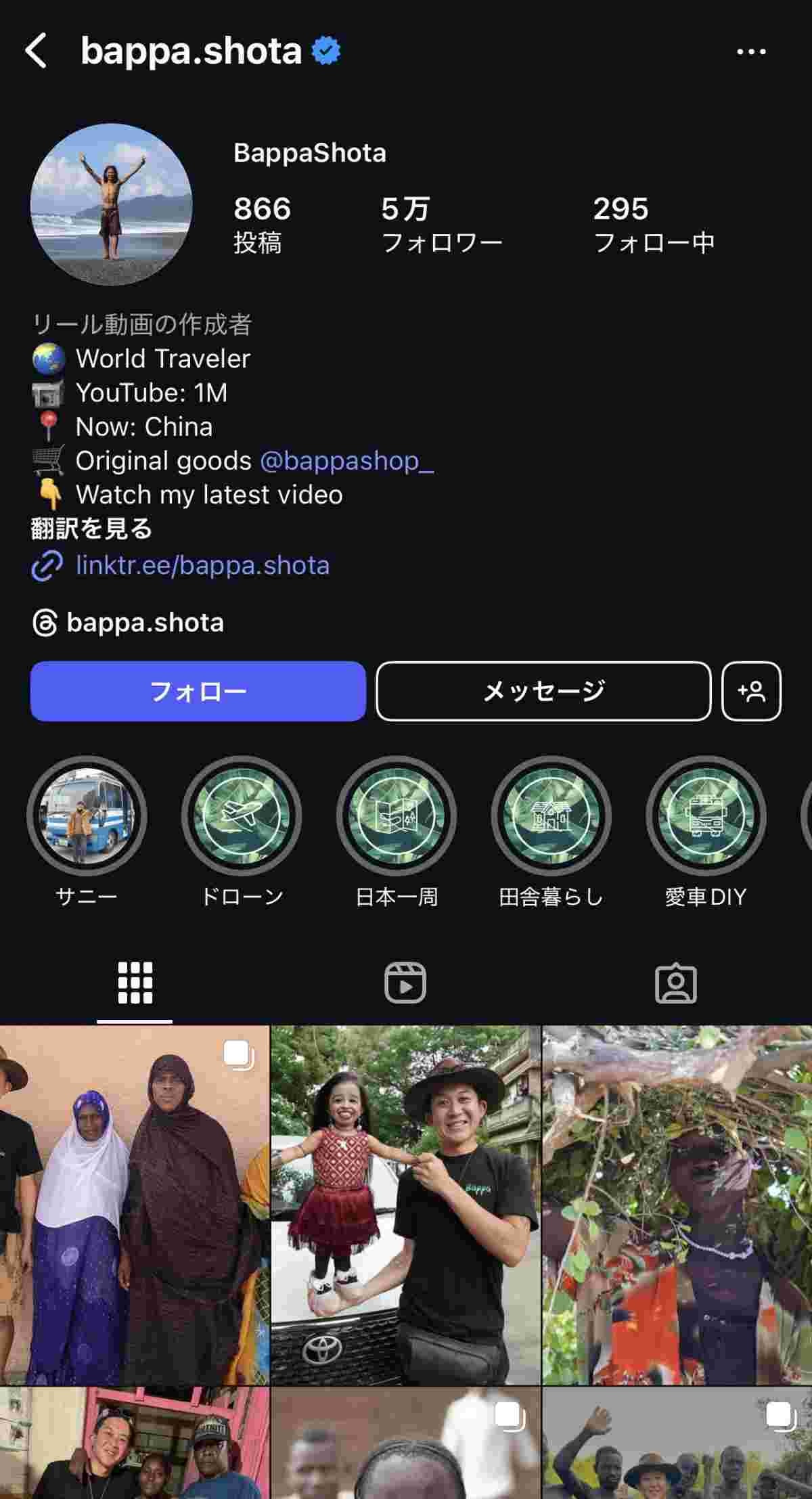Tap 翻訳を見る to translate bio
This screenshot has height=1499, width=812.
[x=91, y=529]
